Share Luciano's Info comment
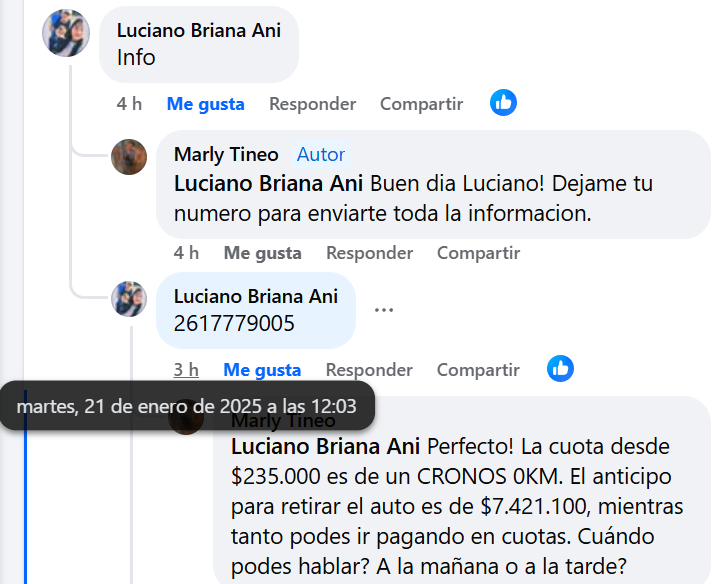This screenshot has width=727, height=584. tap(421, 104)
